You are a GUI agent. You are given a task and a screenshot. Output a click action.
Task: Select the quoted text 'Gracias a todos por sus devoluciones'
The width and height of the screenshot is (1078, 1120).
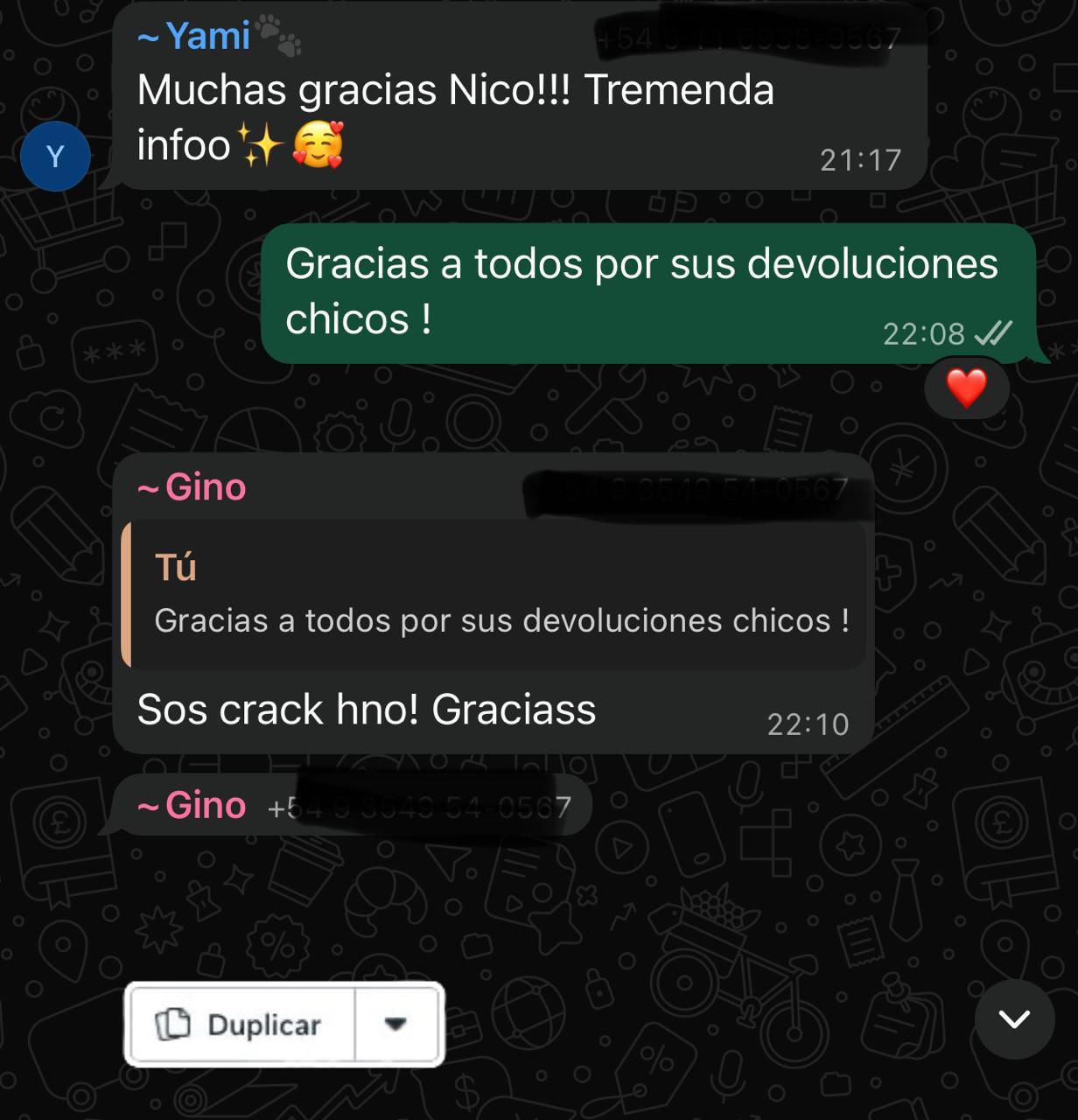tap(503, 619)
